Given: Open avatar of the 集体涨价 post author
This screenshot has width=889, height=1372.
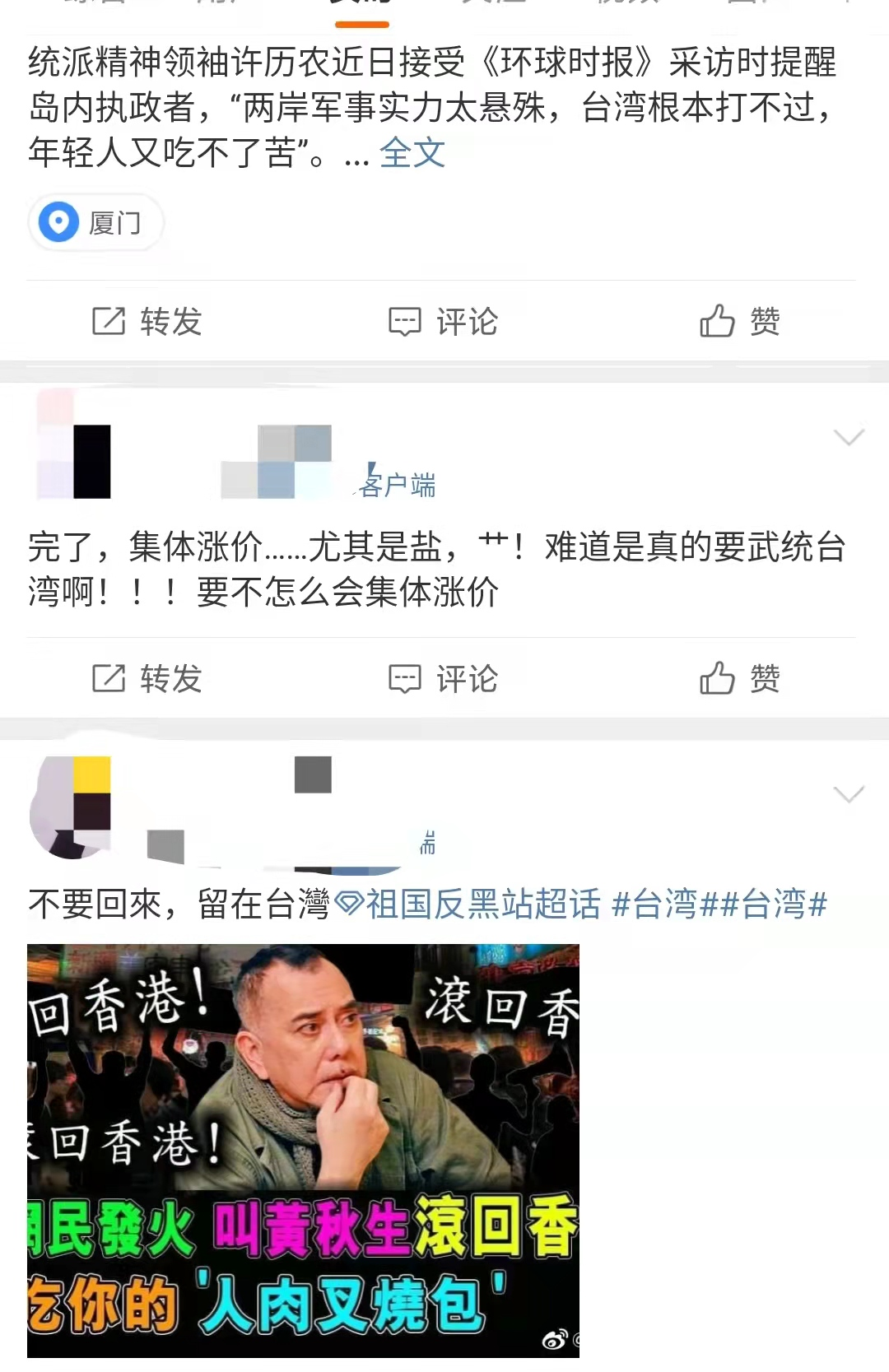Looking at the screenshot, I should [74, 444].
